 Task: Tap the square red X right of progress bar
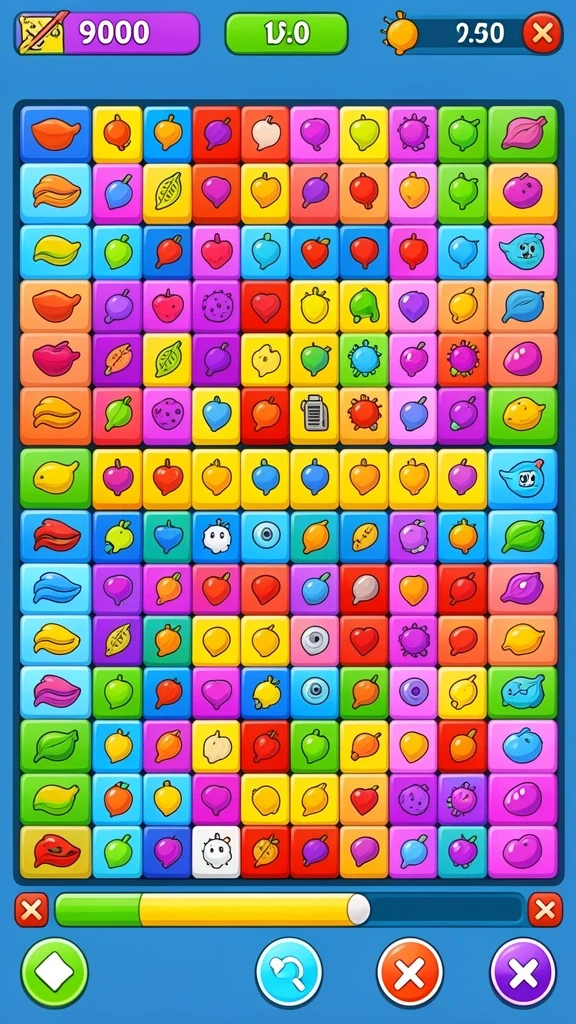tap(545, 910)
